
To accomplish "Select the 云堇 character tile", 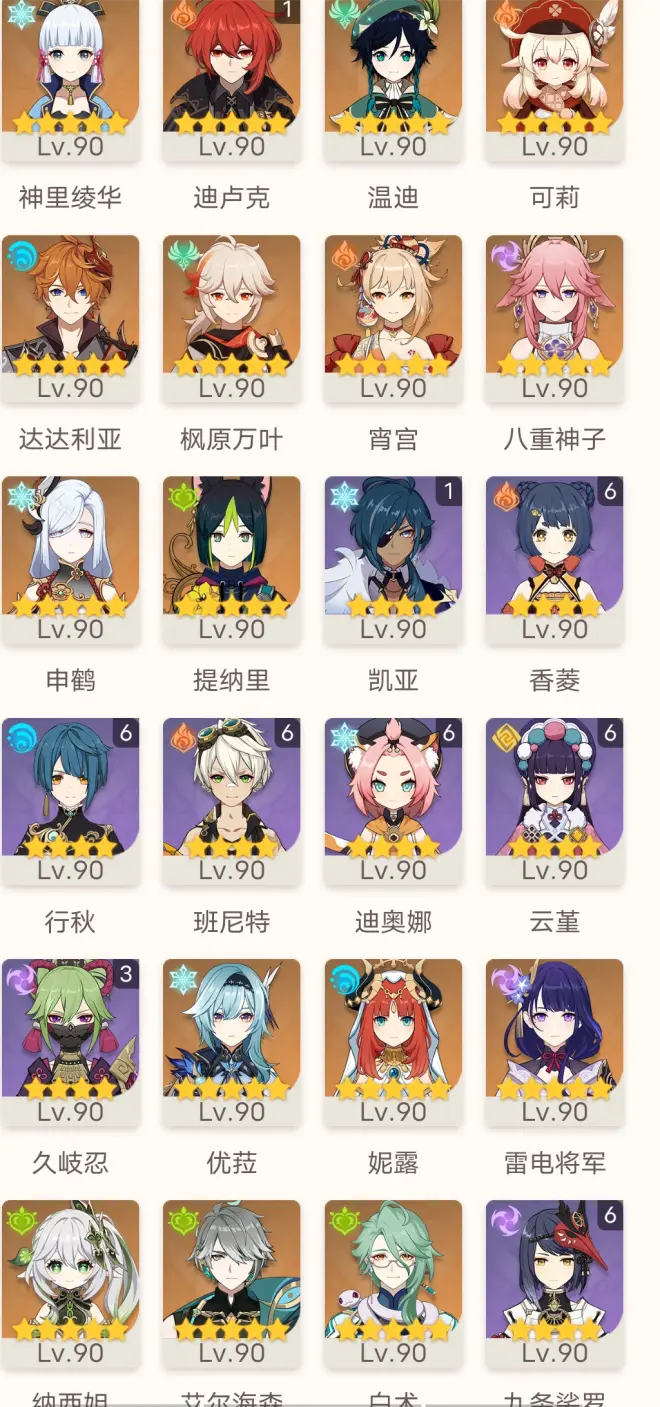I will (554, 797).
